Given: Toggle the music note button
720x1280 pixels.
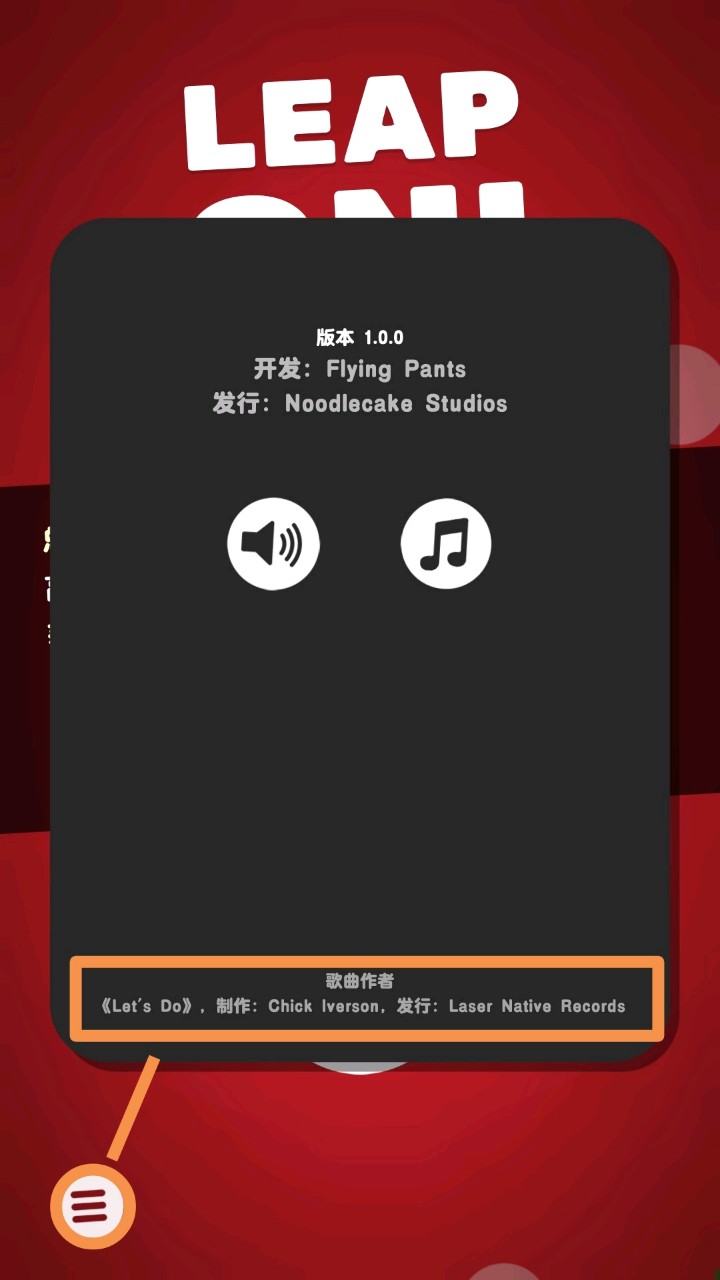Looking at the screenshot, I should pos(446,544).
